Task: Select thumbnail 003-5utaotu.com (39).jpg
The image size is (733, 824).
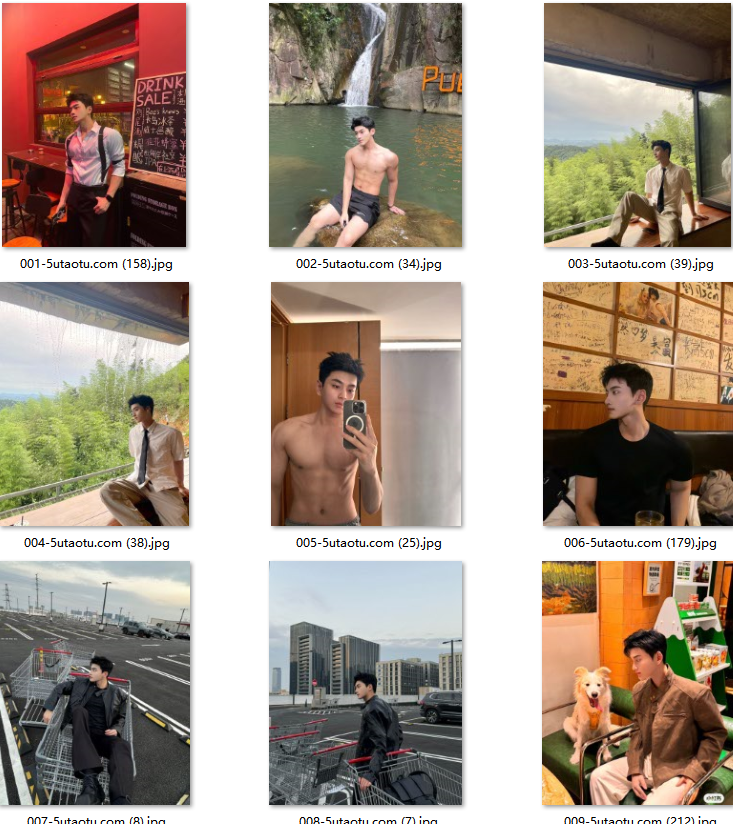Action: coord(638,125)
